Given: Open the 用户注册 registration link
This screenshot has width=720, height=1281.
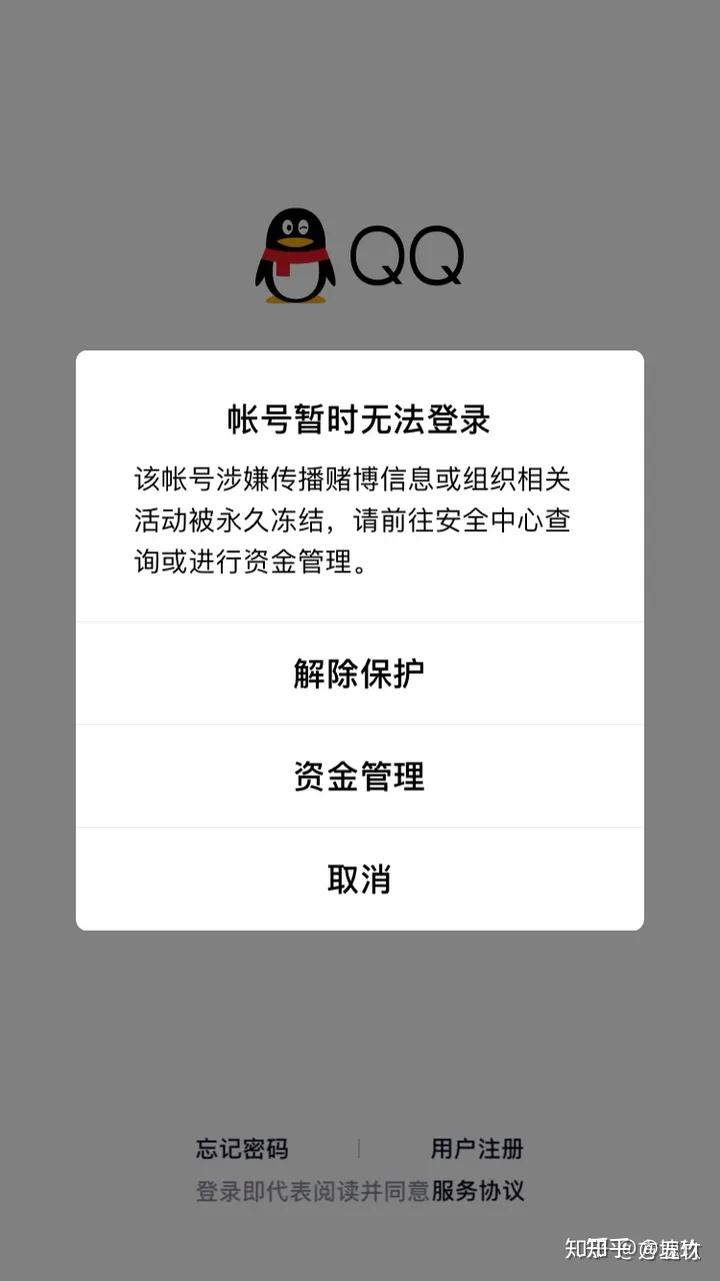Looking at the screenshot, I should tap(476, 1150).
